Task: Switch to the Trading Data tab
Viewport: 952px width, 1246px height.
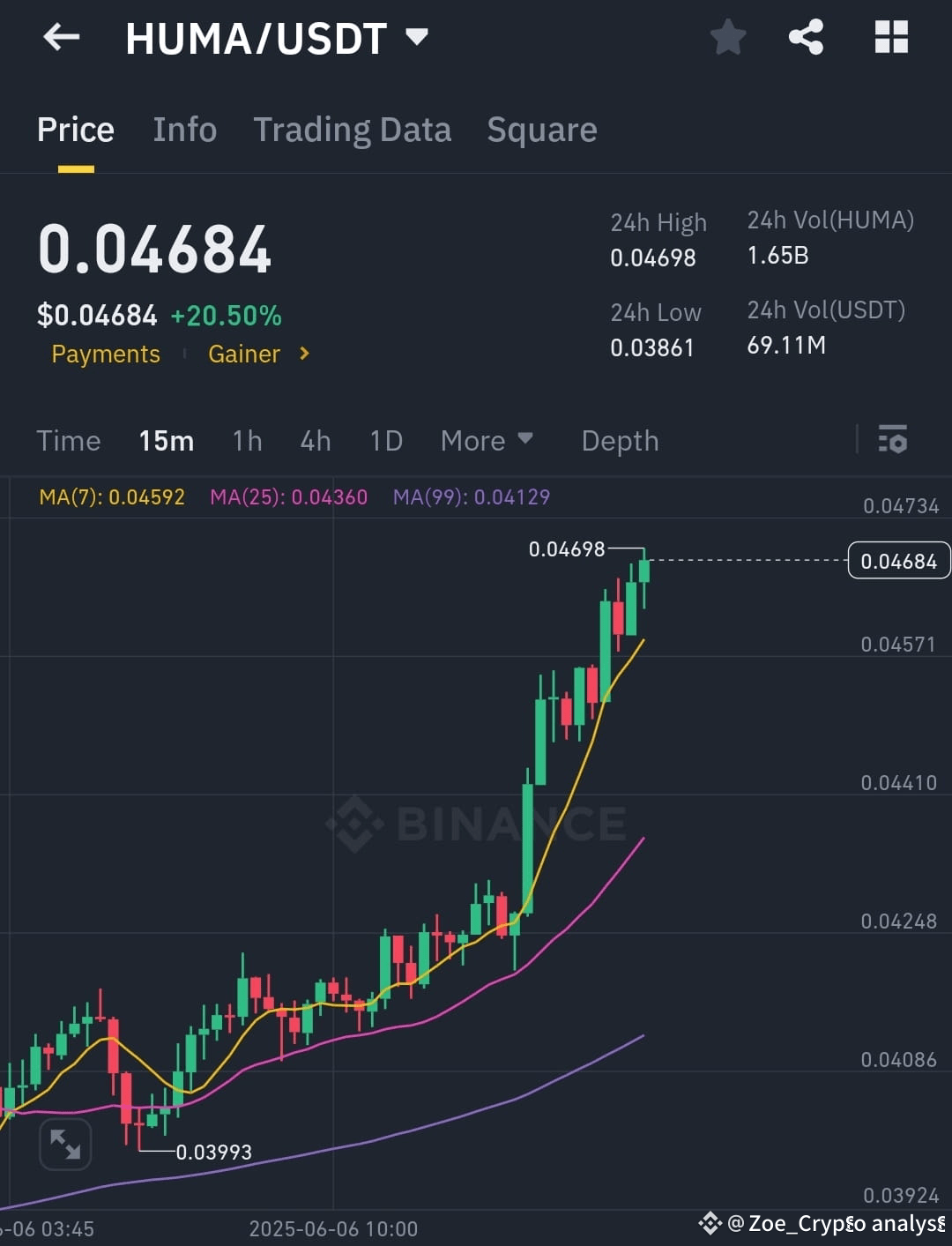Action: [x=352, y=129]
